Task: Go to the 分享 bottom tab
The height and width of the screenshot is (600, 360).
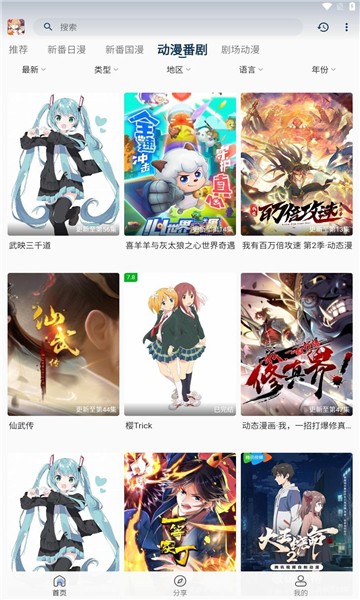Action: click(180, 585)
